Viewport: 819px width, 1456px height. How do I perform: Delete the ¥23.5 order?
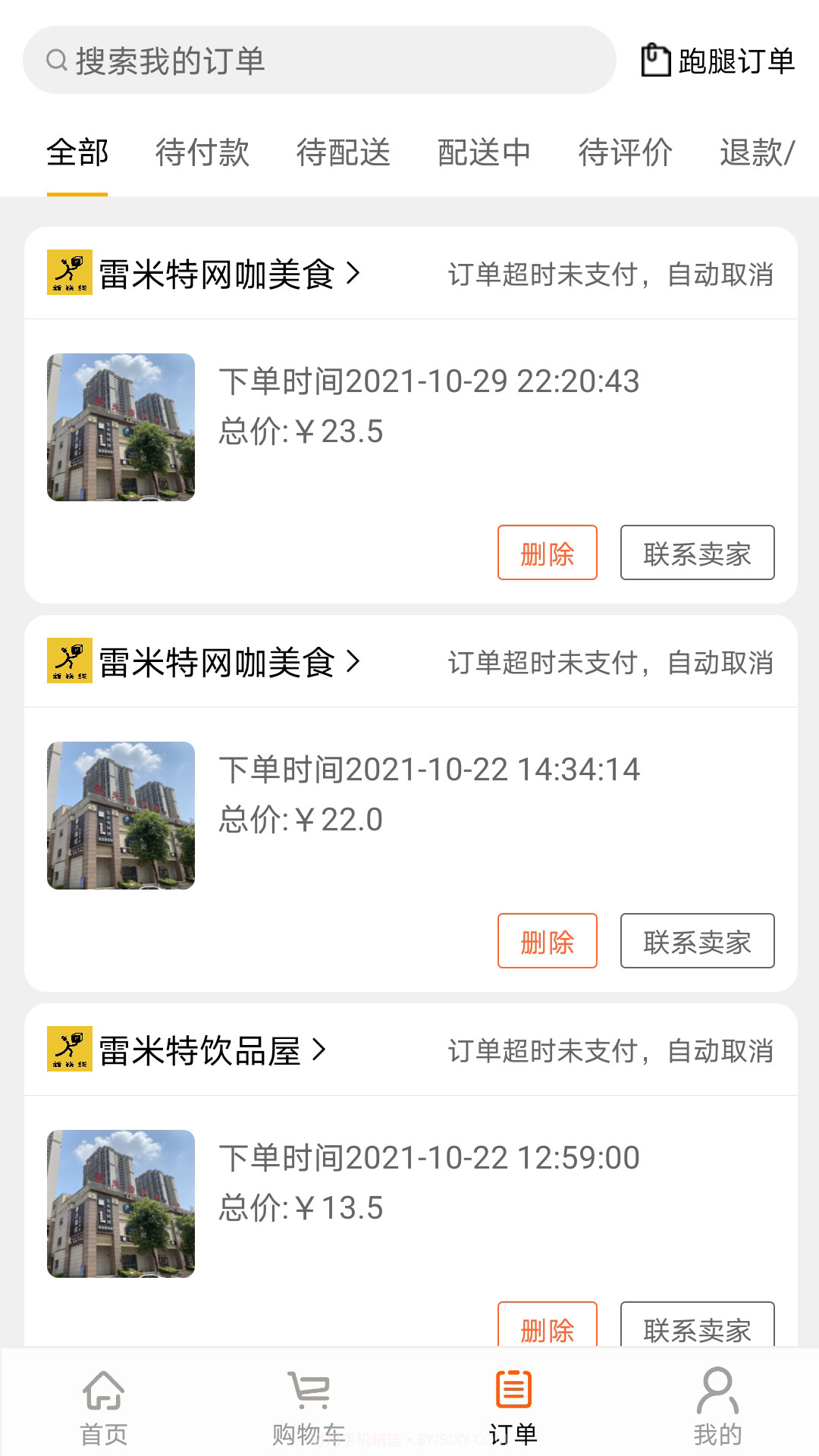[547, 554]
